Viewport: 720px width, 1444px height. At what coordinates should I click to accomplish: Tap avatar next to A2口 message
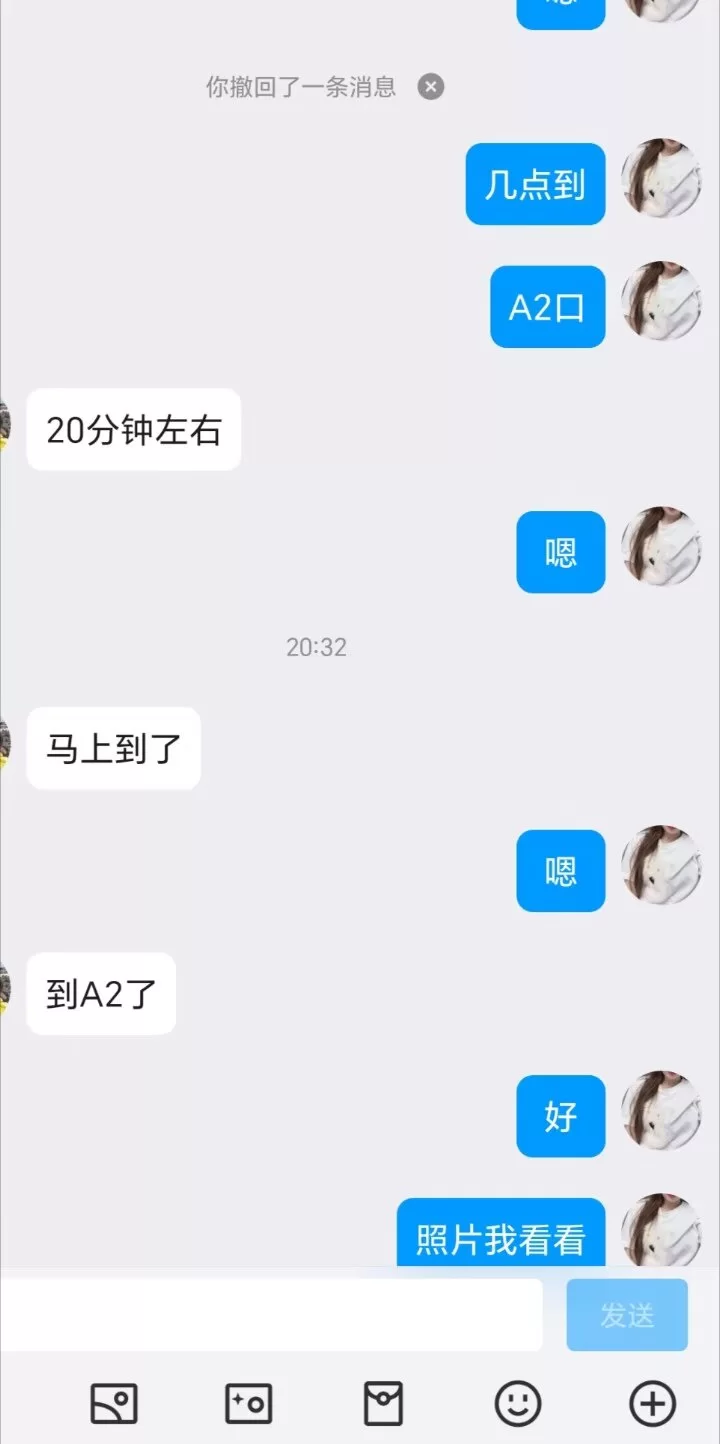(x=661, y=301)
